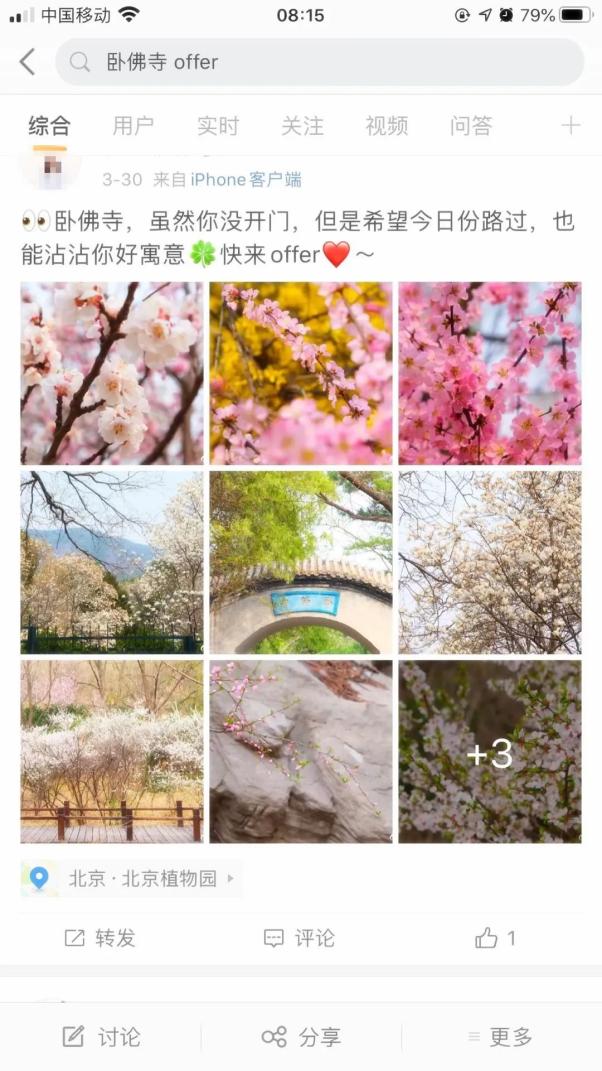Open the 关注 tab
The height and width of the screenshot is (1071, 602).
coord(301,126)
